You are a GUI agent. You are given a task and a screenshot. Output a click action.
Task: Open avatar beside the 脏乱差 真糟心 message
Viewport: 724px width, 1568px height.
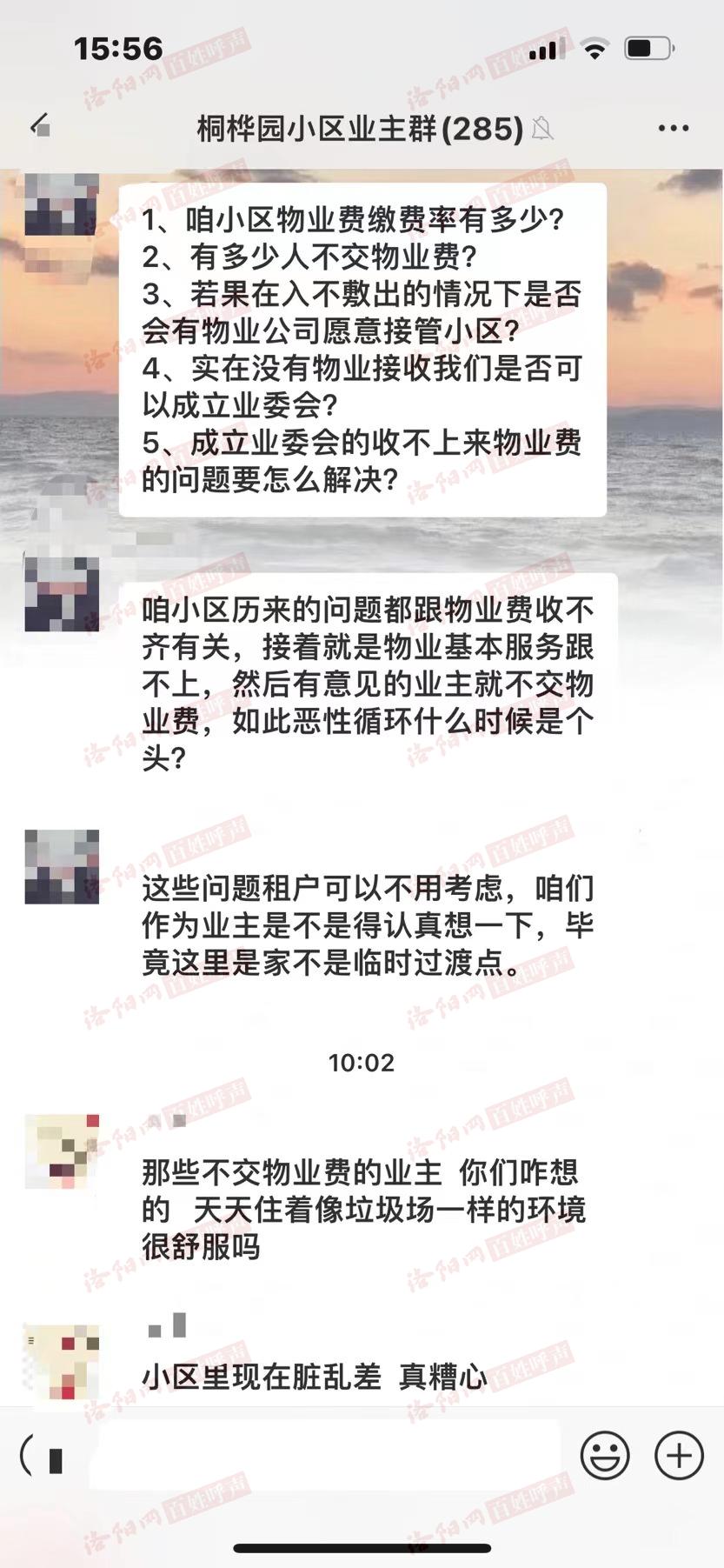63,1362
